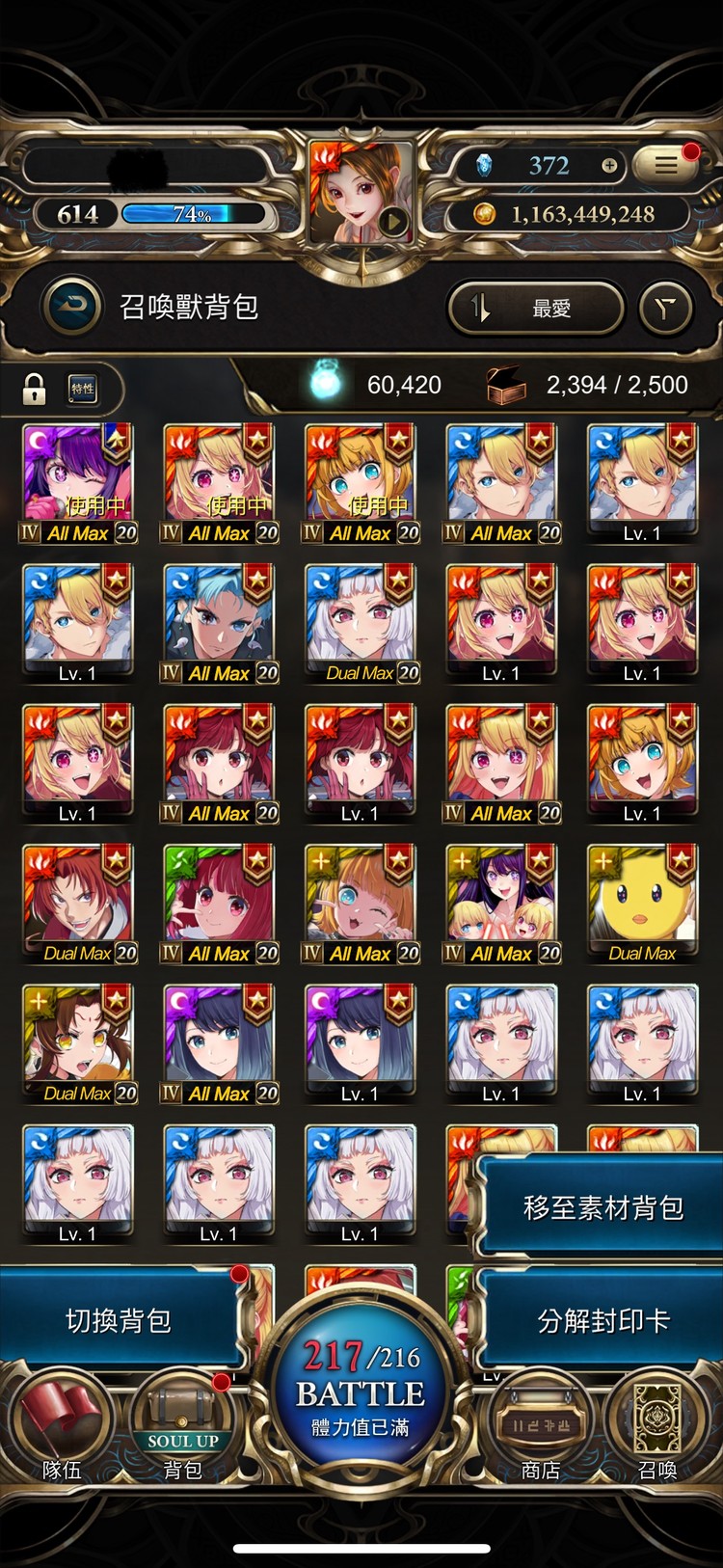Image resolution: width=723 pixels, height=1568 pixels.
Task: Add more diamonds with the plus icon
Action: (x=609, y=166)
